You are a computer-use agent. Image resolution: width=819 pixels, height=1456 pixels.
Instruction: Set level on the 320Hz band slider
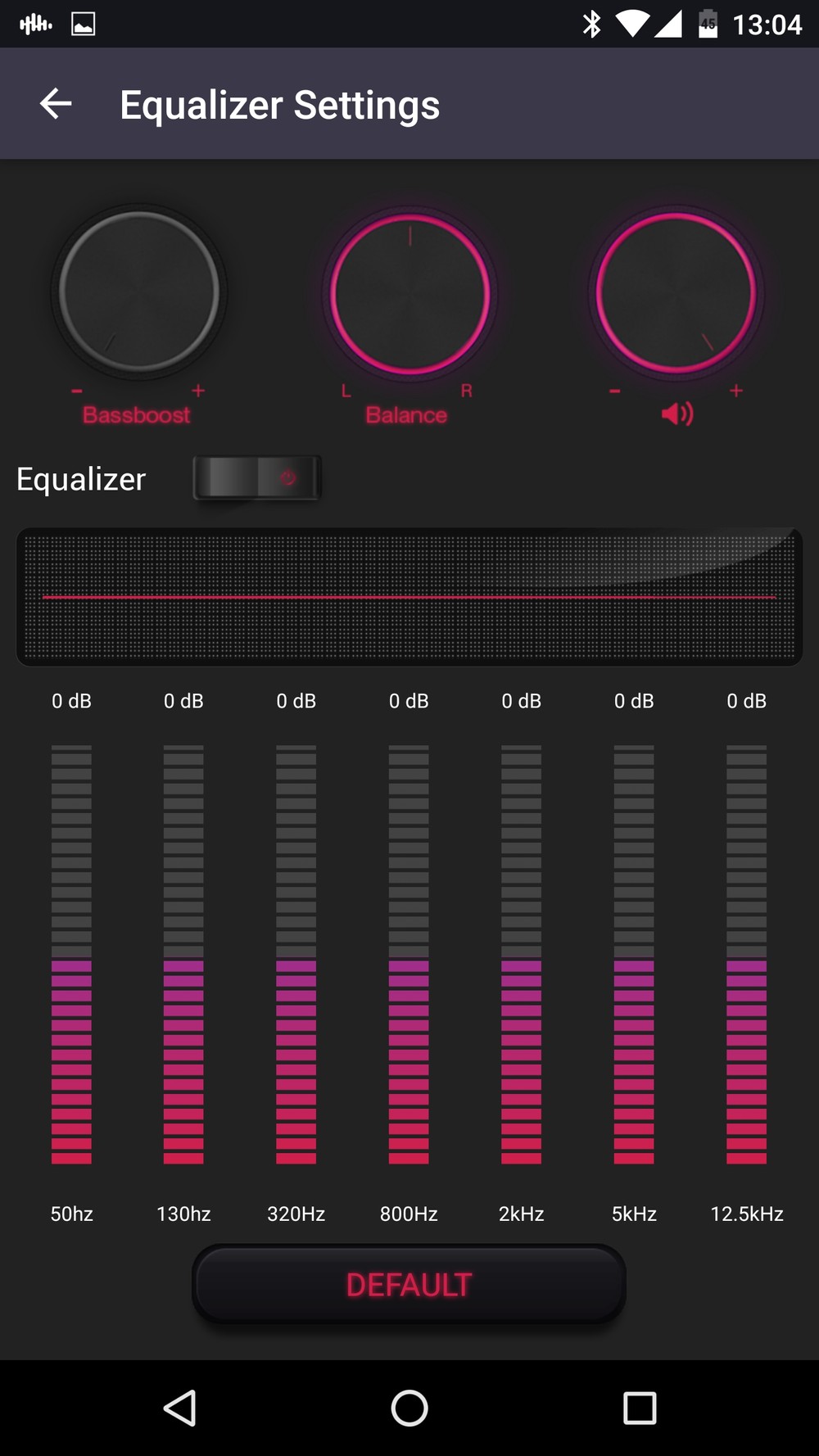tap(296, 954)
